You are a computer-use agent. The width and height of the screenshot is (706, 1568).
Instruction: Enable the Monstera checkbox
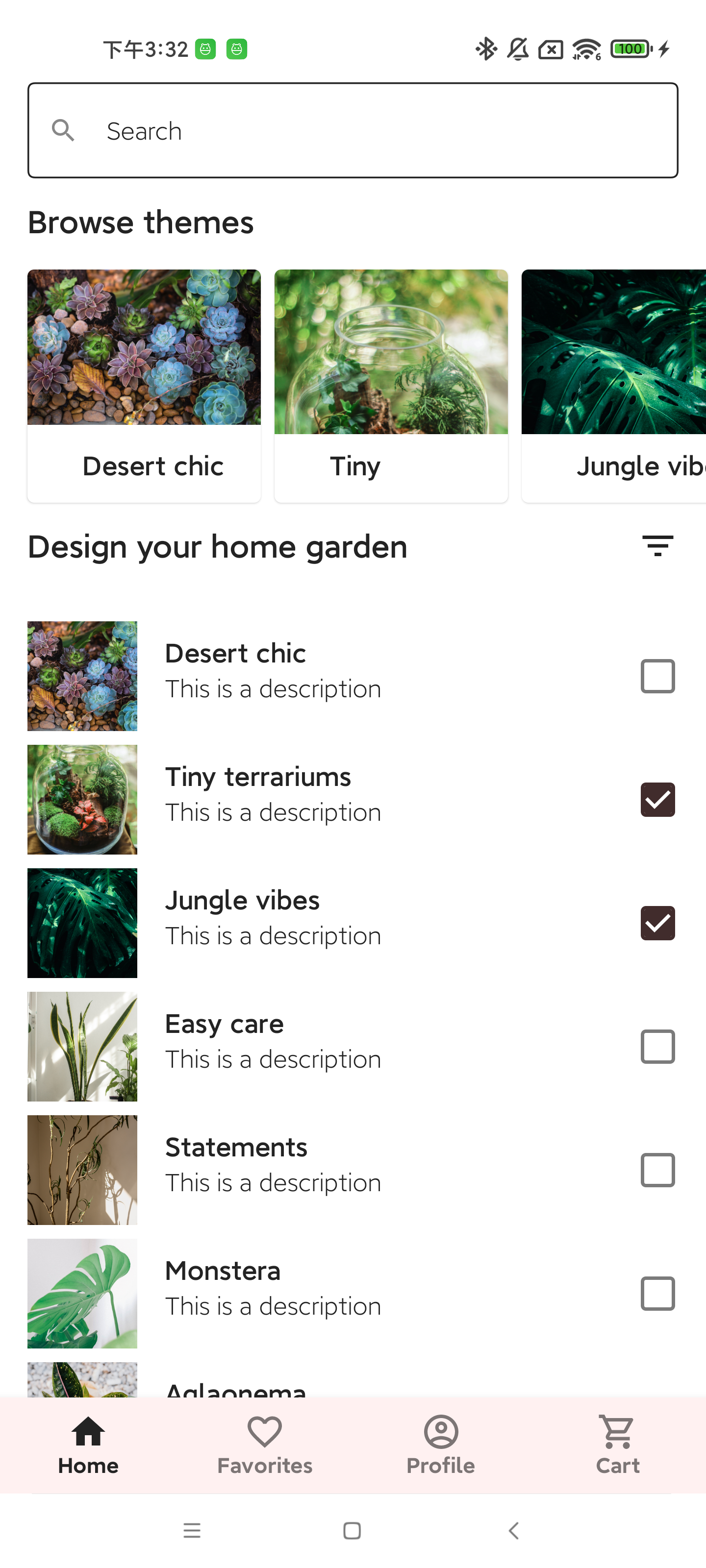coord(657,1294)
